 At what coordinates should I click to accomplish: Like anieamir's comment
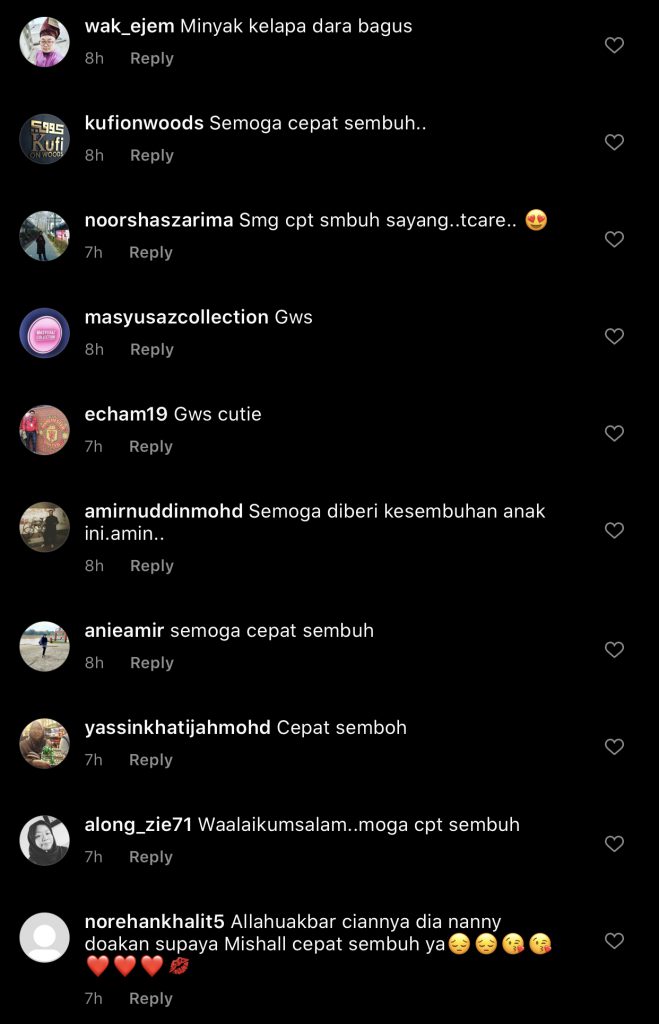tap(614, 650)
